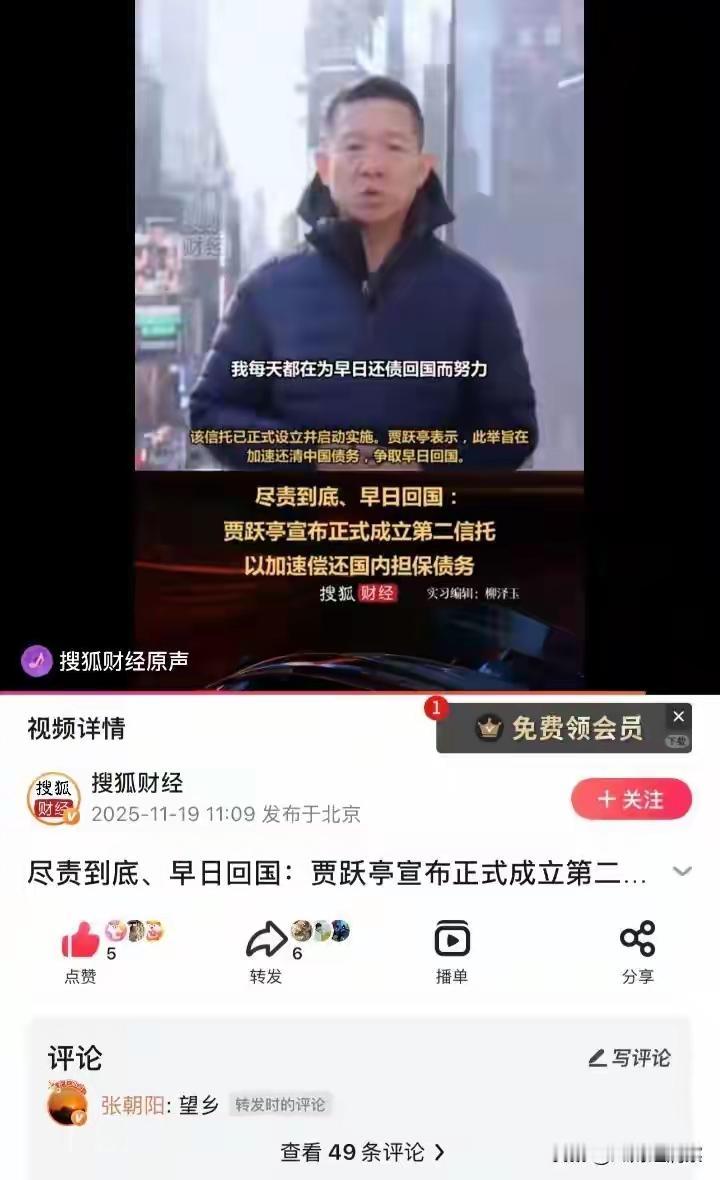The height and width of the screenshot is (1180, 720).
Task: Open the 播单 playlist icon
Action: 450,938
